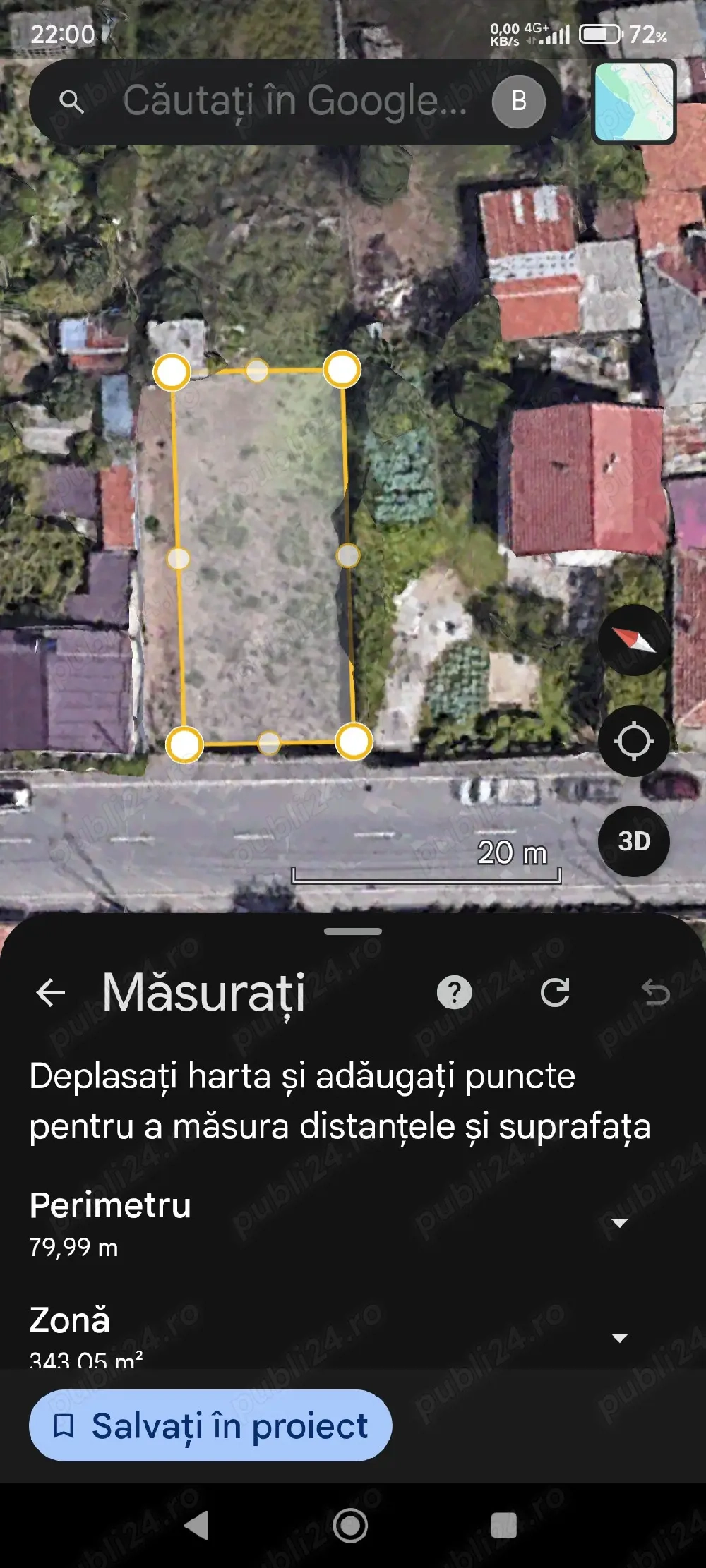
Task: Tap Salvați în proiect
Action: click(210, 1426)
